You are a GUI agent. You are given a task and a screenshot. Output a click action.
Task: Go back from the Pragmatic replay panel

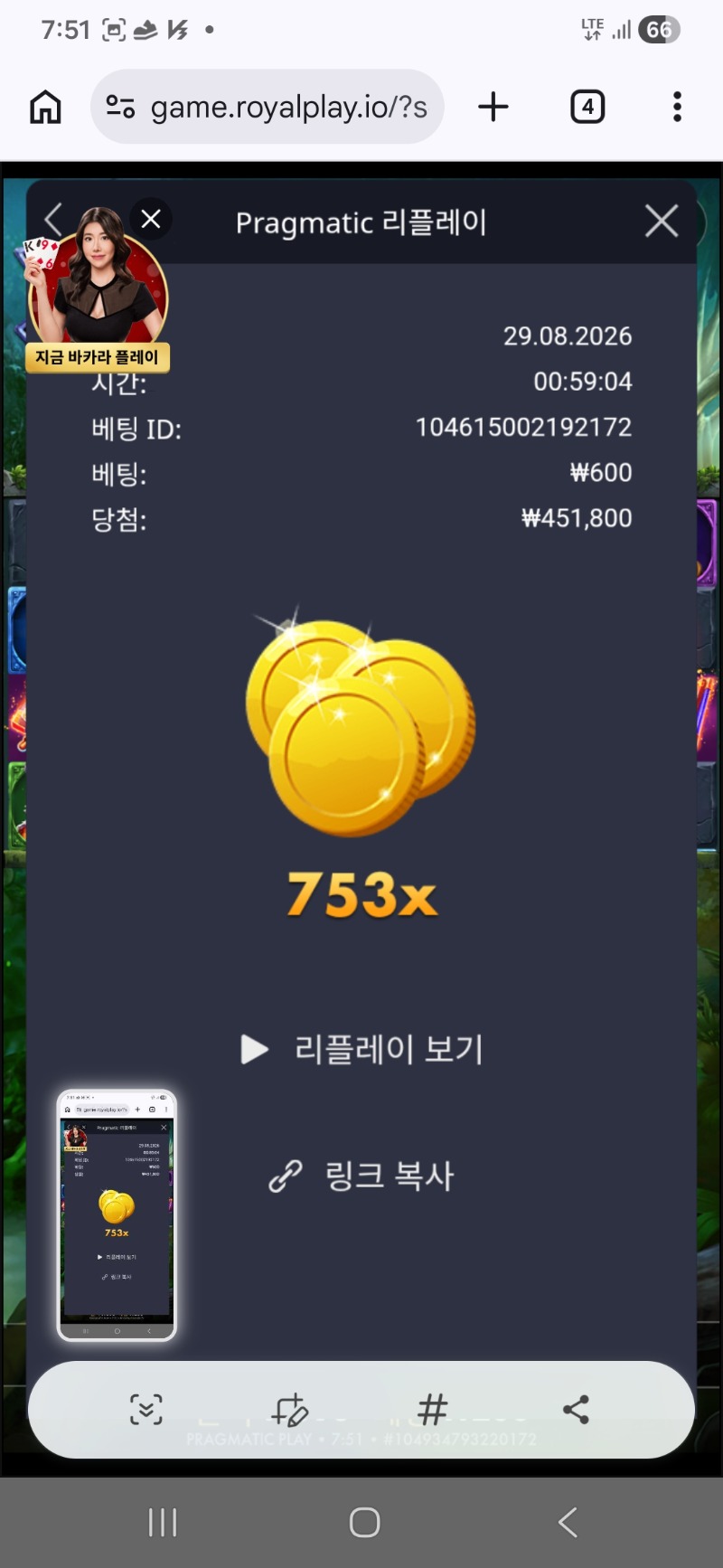[53, 220]
